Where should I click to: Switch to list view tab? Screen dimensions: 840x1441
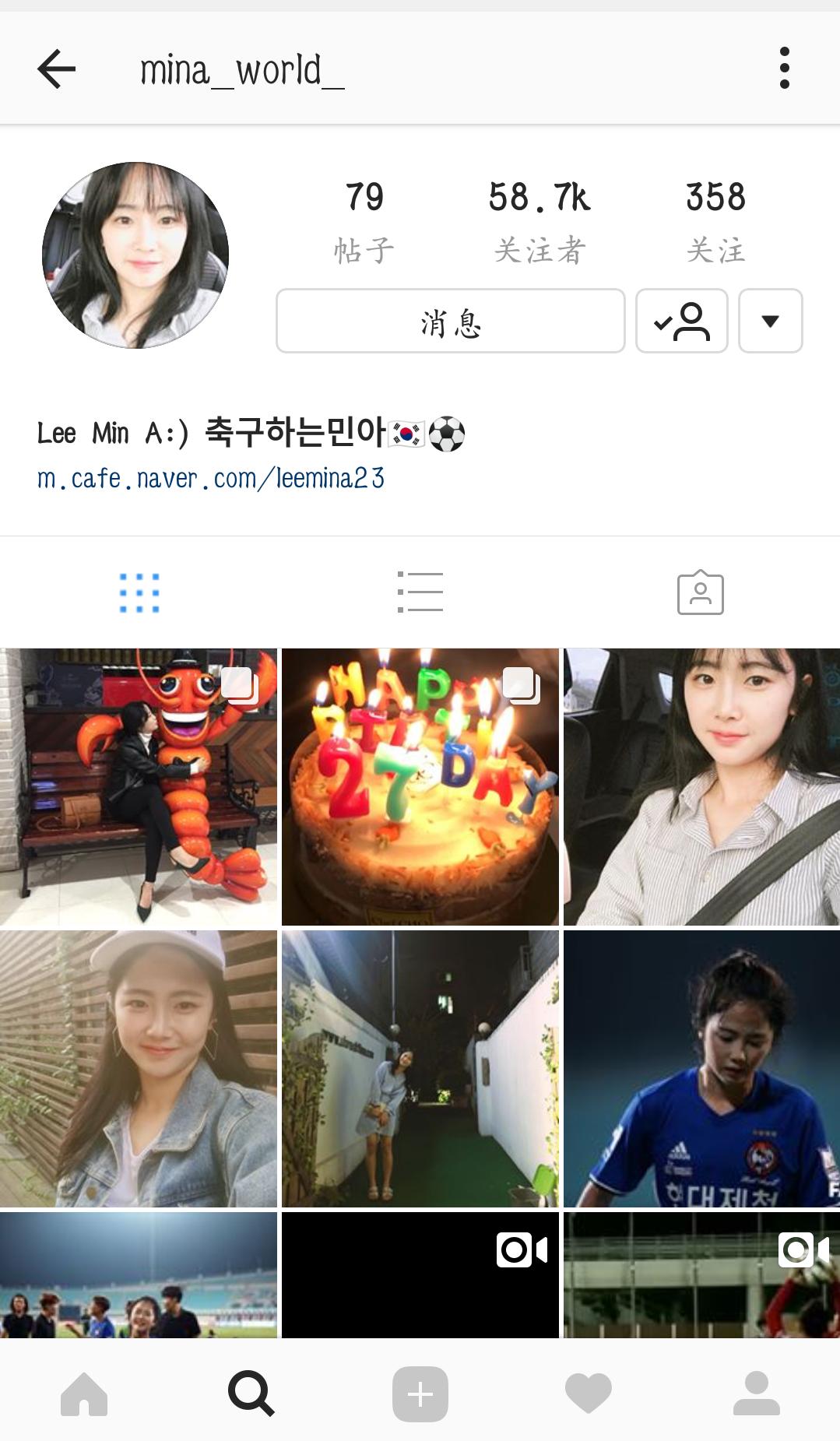point(420,592)
